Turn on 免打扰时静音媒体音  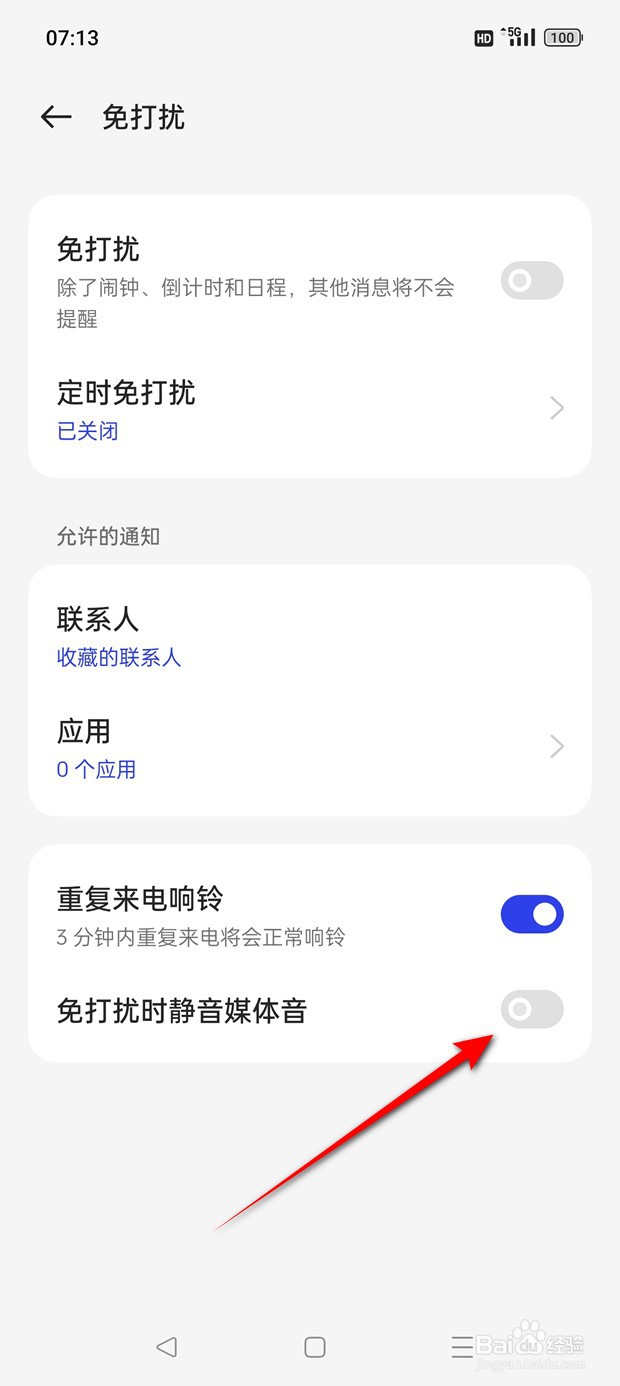coord(532,1010)
